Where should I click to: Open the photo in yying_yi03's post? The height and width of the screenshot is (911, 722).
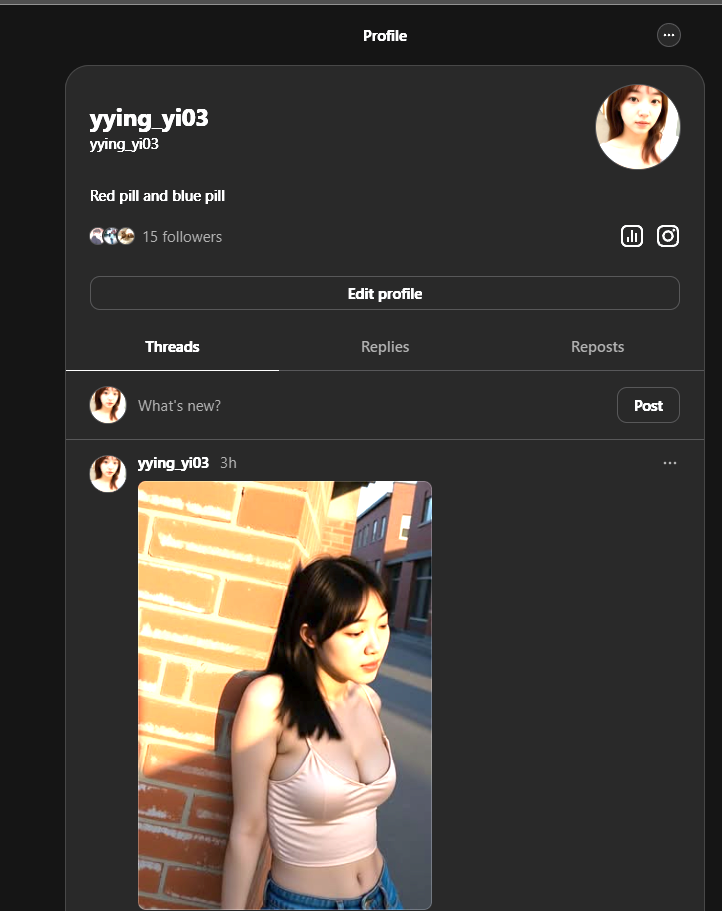tap(284, 694)
